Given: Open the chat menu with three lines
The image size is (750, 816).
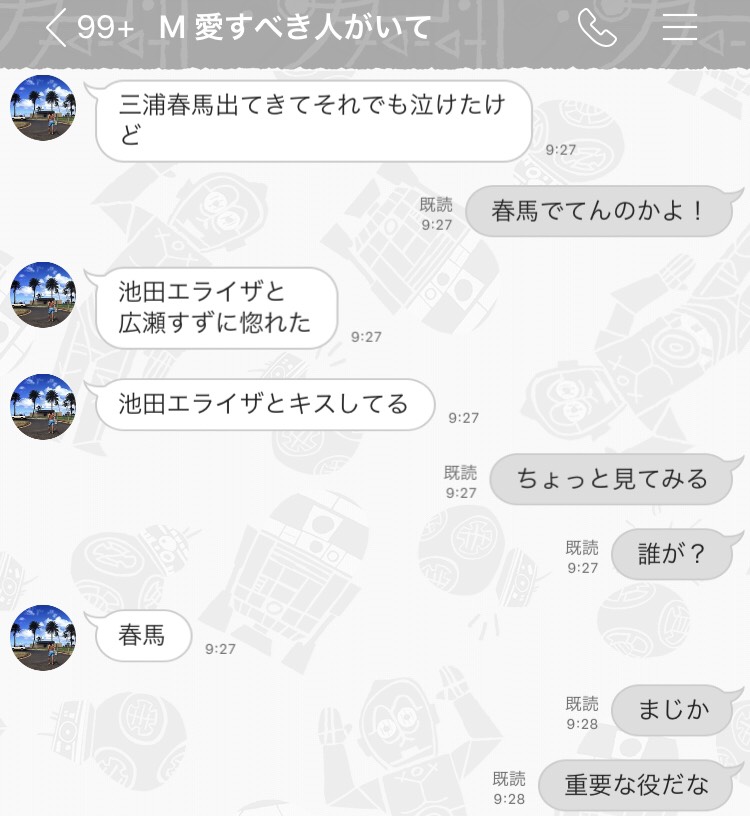Looking at the screenshot, I should pyautogui.click(x=680, y=28).
